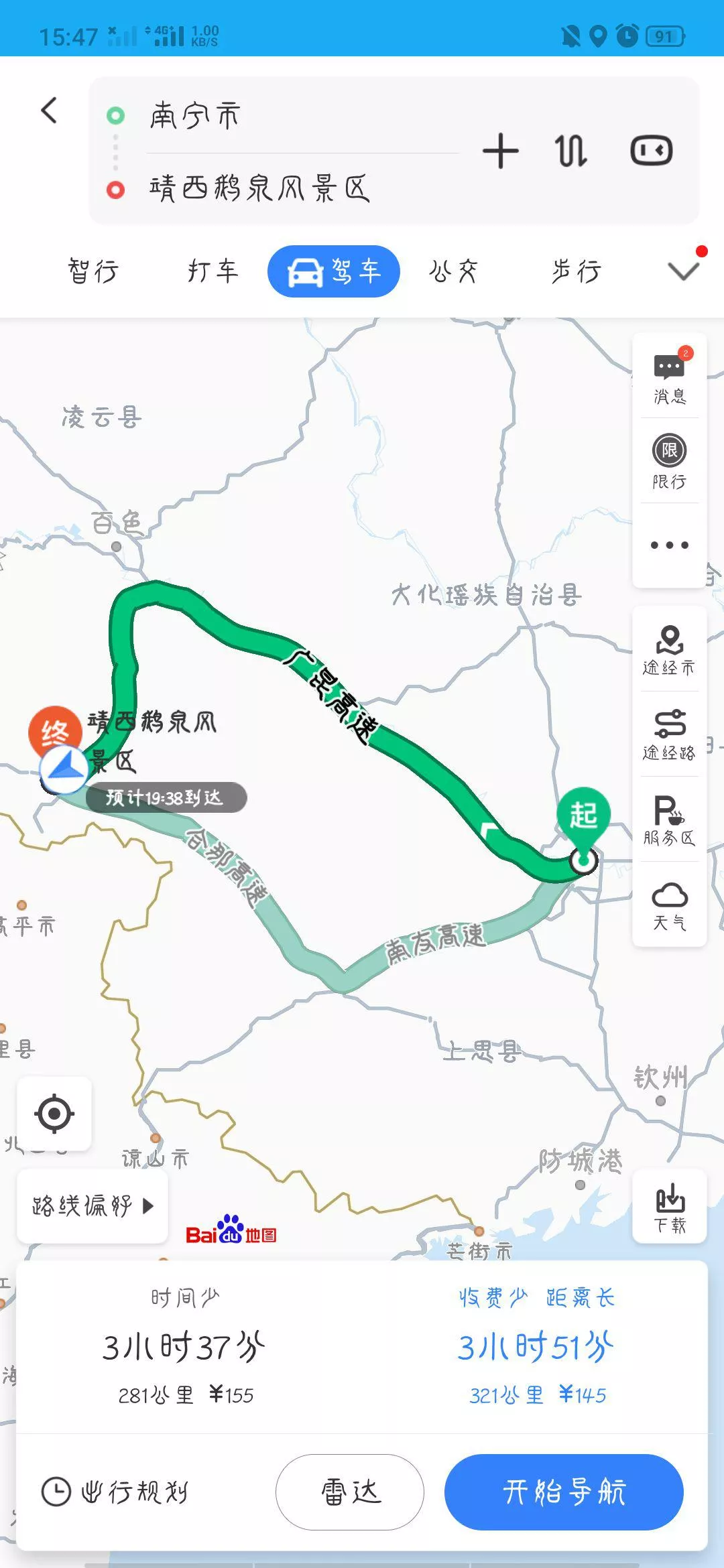
Task: Swap start and destination points
Action: click(571, 151)
